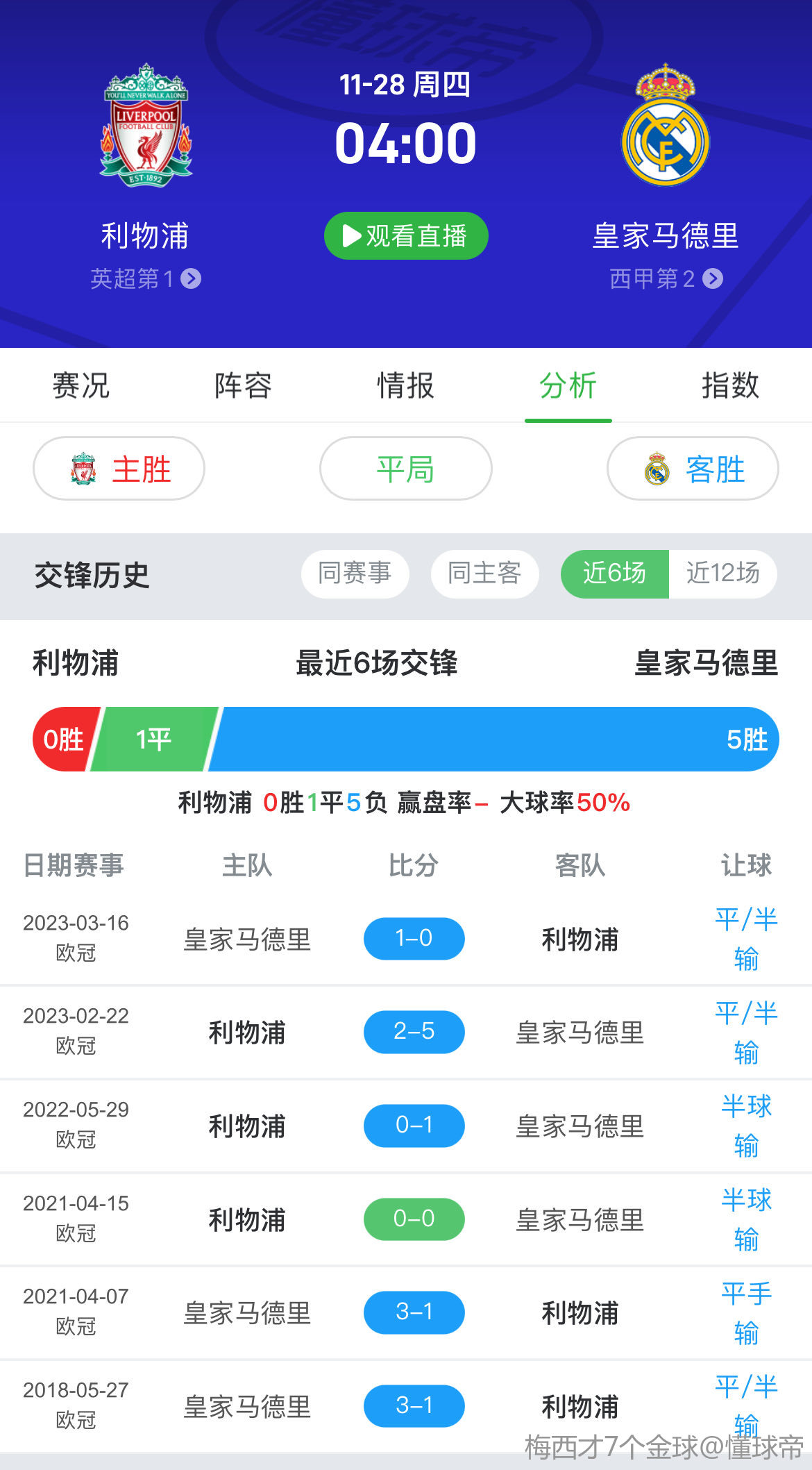Open the 2022-05-29 match scored 0-1
The image size is (812, 1470).
coord(406,1126)
